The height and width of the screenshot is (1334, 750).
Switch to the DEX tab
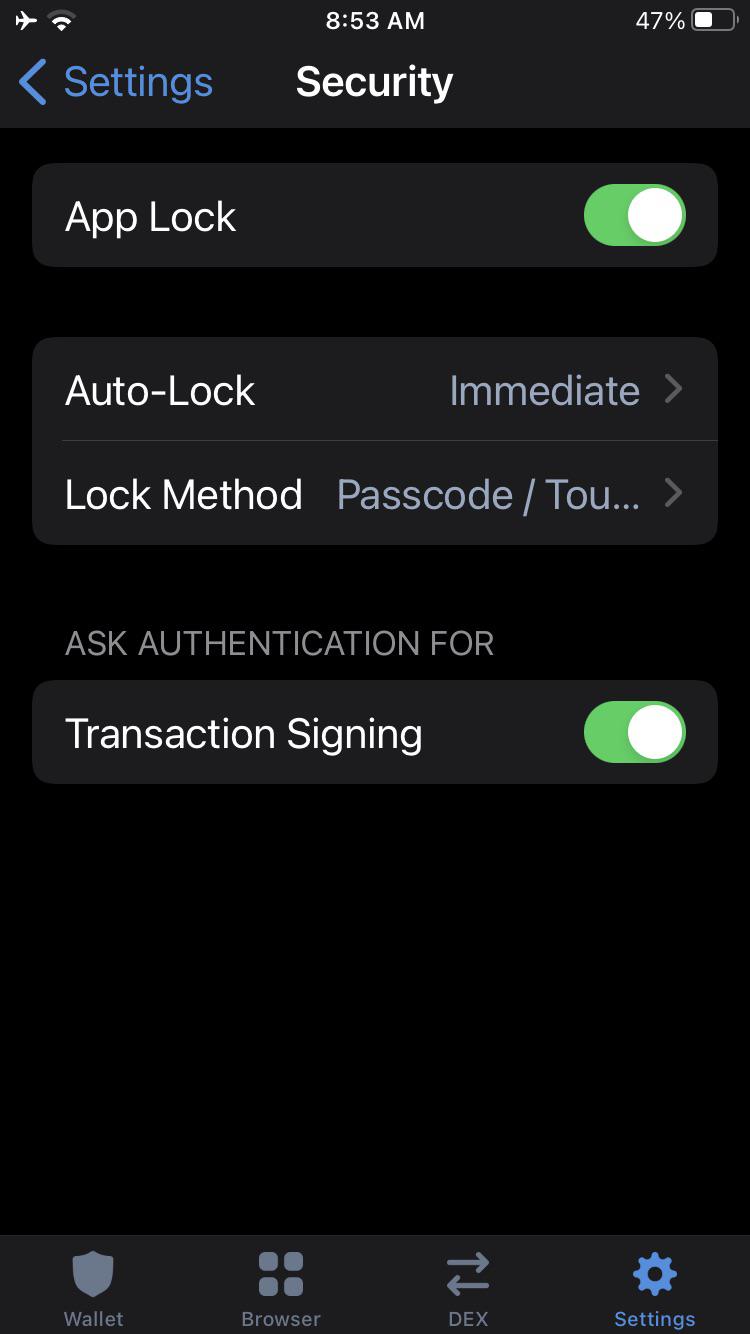click(x=467, y=1286)
